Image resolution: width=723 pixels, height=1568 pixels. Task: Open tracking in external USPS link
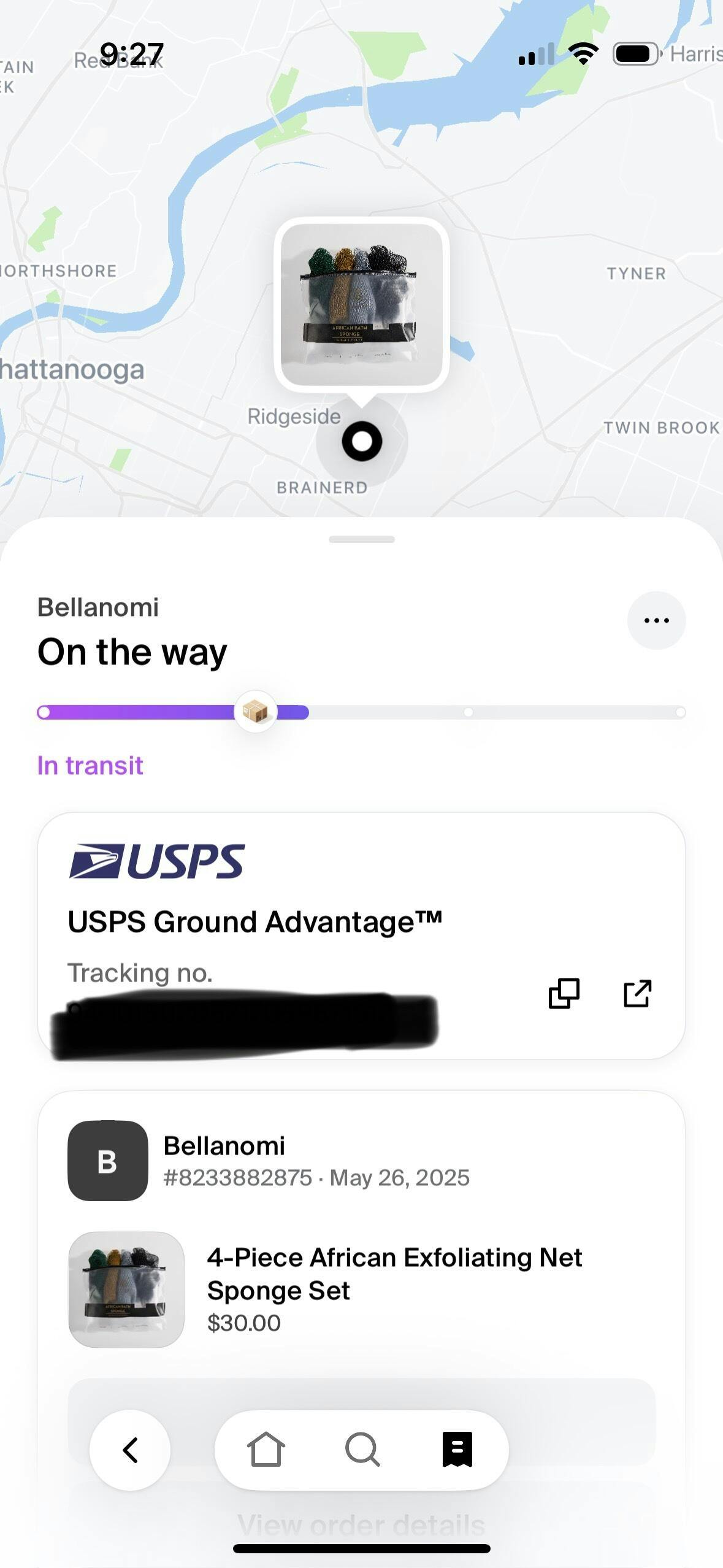[637, 993]
